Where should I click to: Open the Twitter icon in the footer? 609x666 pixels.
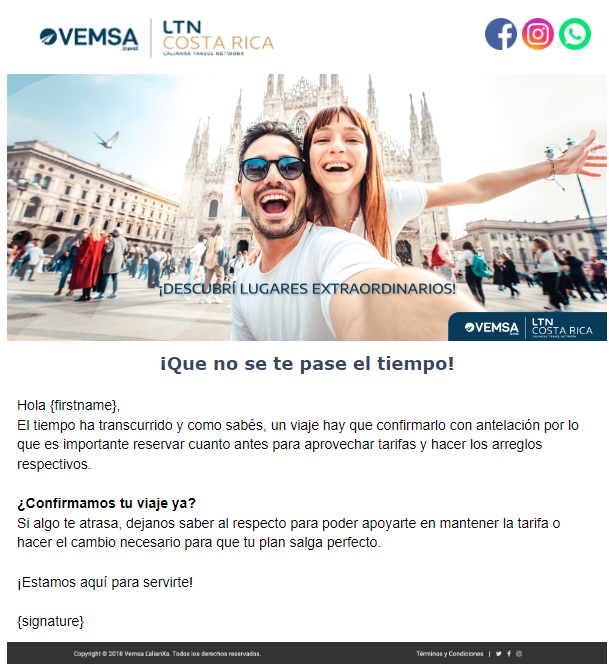tap(499, 654)
